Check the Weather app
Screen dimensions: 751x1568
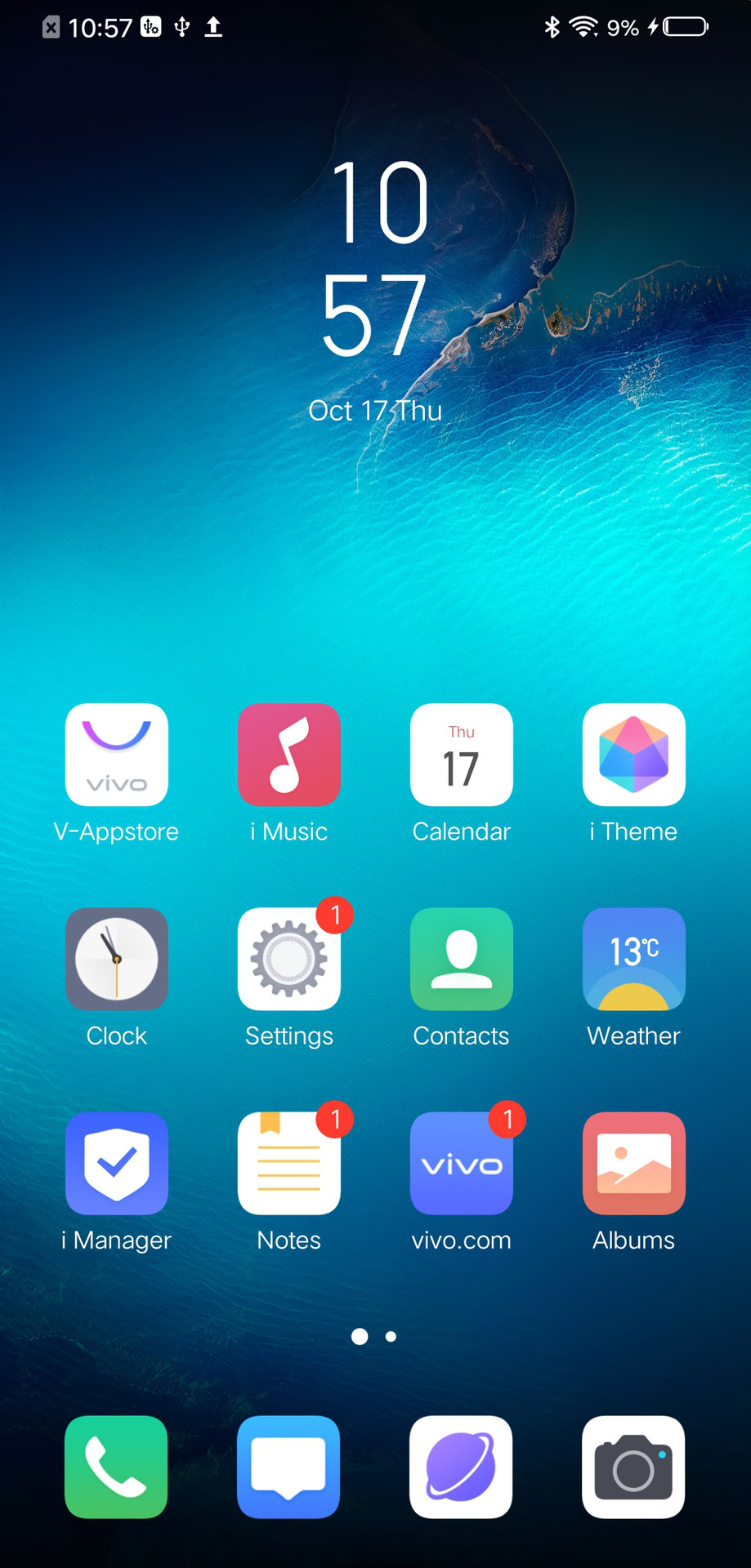pos(633,959)
